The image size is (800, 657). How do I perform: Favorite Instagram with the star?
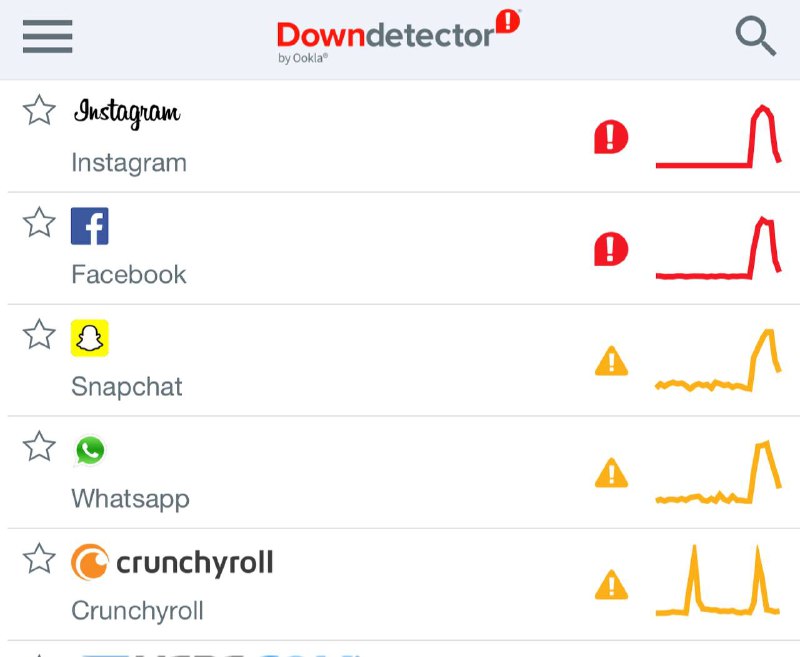[x=39, y=110]
